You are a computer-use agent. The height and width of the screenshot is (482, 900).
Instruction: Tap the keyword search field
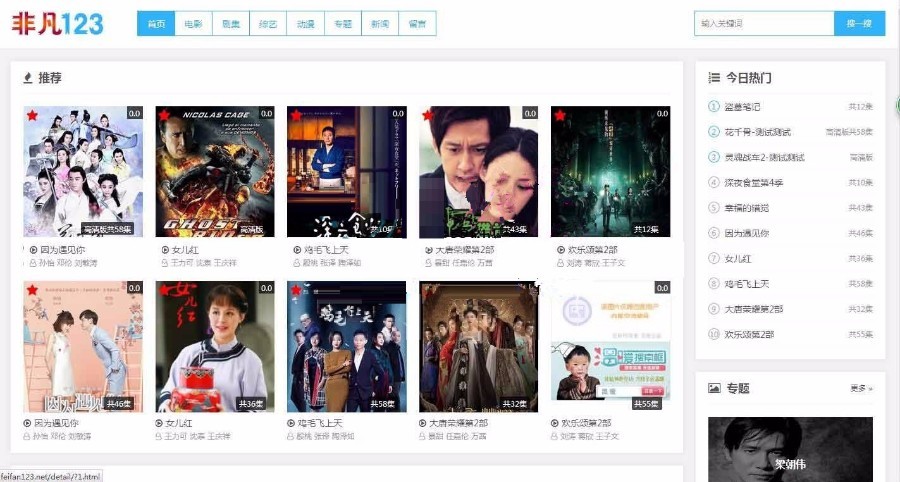[763, 23]
